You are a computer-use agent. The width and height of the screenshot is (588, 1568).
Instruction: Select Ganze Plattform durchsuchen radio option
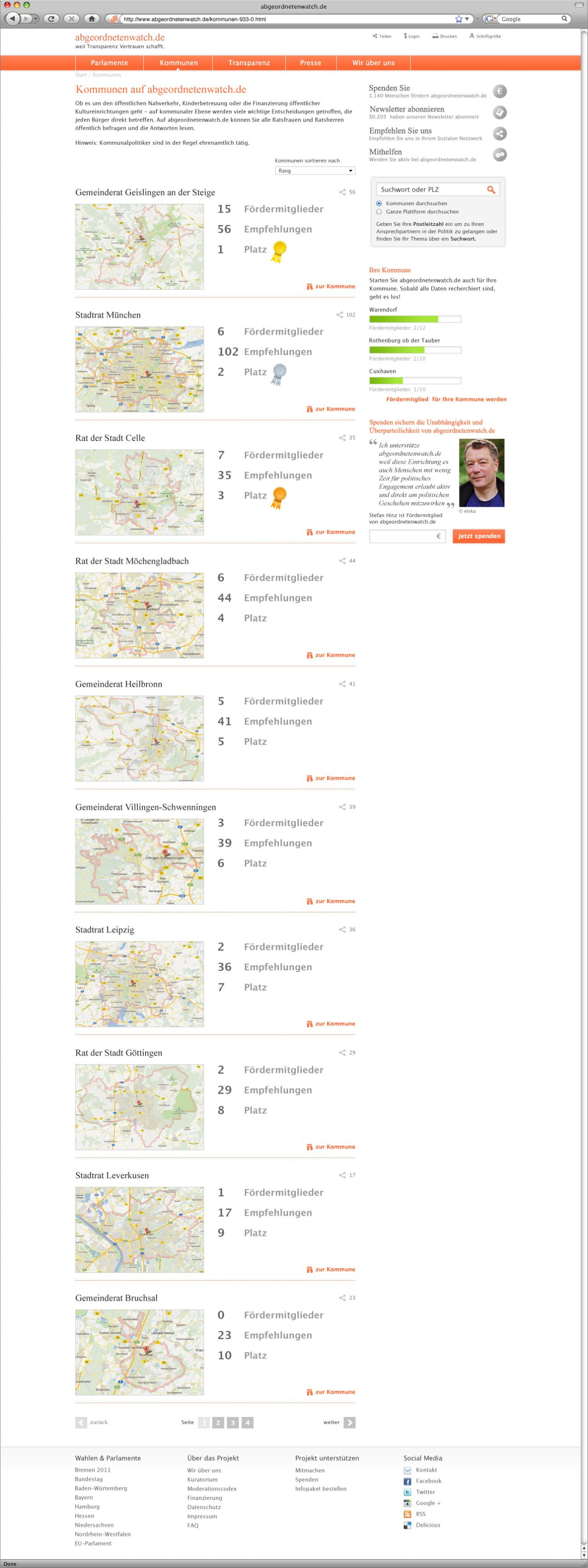(x=379, y=212)
